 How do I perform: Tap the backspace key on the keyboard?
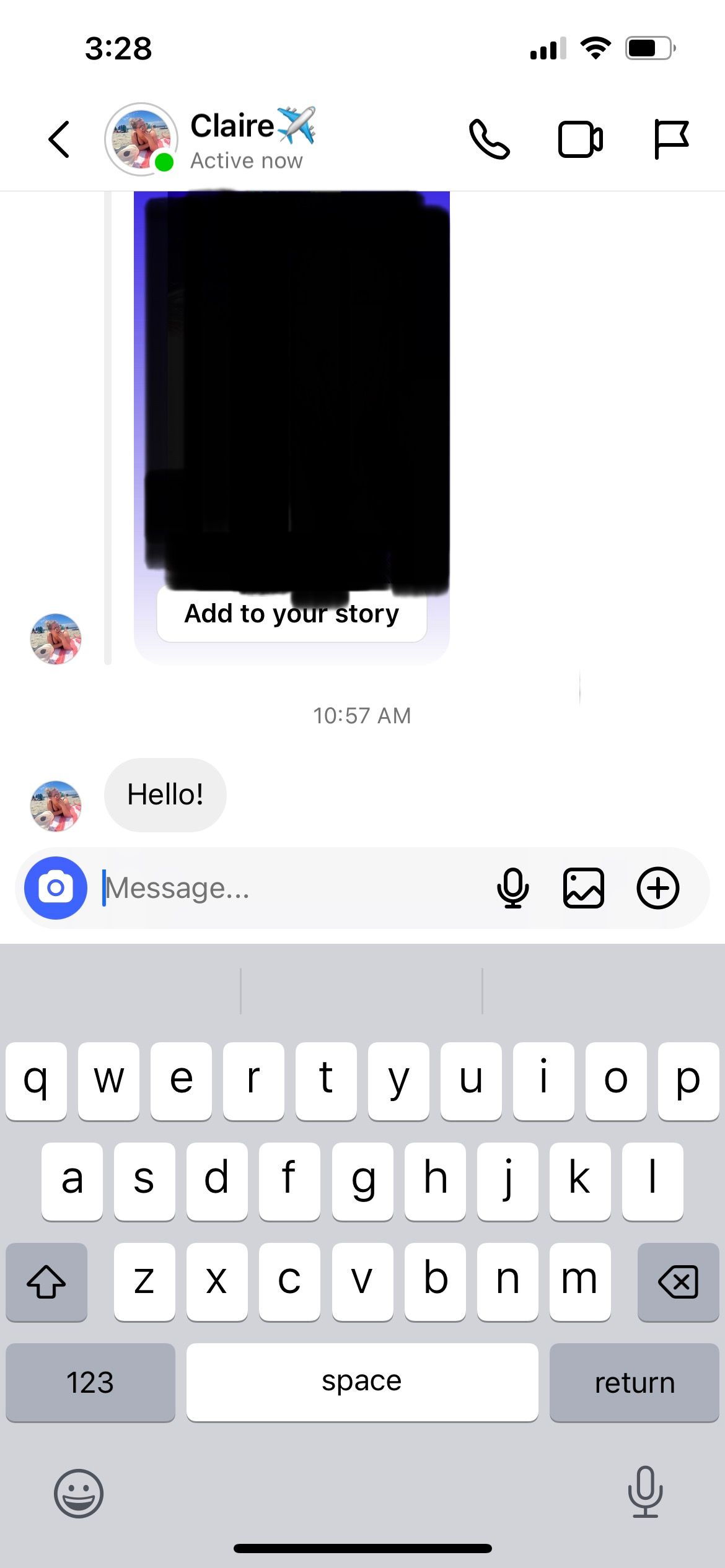pyautogui.click(x=678, y=1281)
